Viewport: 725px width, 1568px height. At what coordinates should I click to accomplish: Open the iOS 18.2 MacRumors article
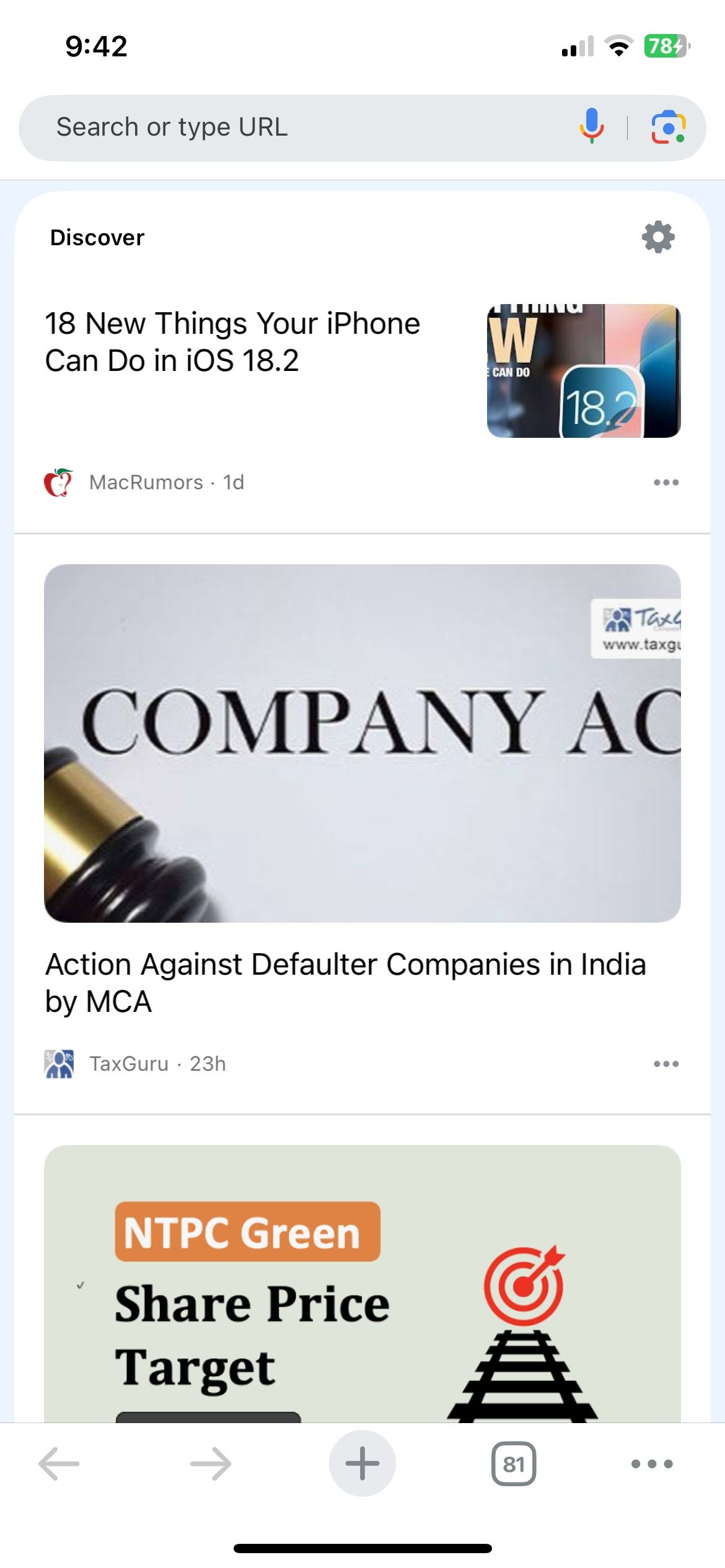click(233, 342)
